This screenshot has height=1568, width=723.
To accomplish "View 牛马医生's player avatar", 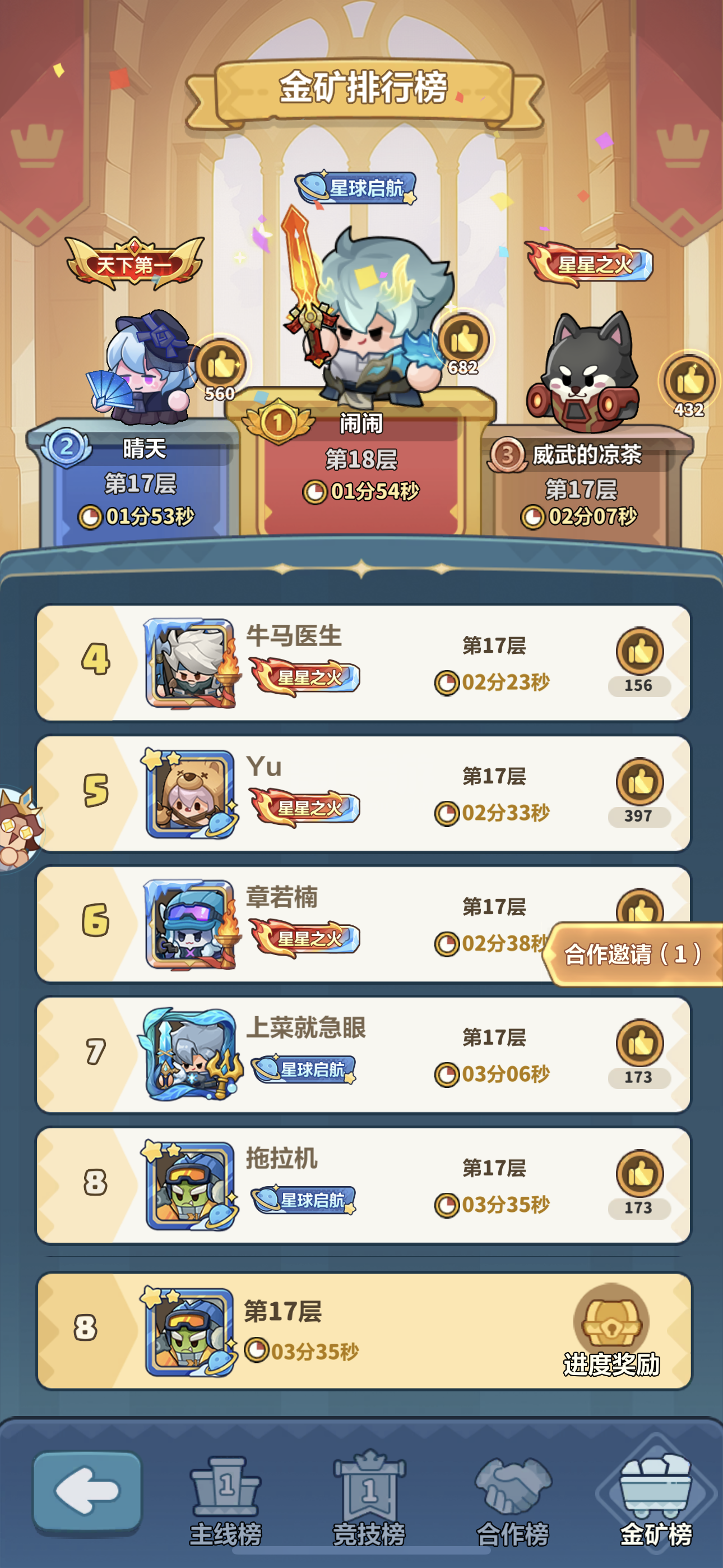I will pos(191,663).
